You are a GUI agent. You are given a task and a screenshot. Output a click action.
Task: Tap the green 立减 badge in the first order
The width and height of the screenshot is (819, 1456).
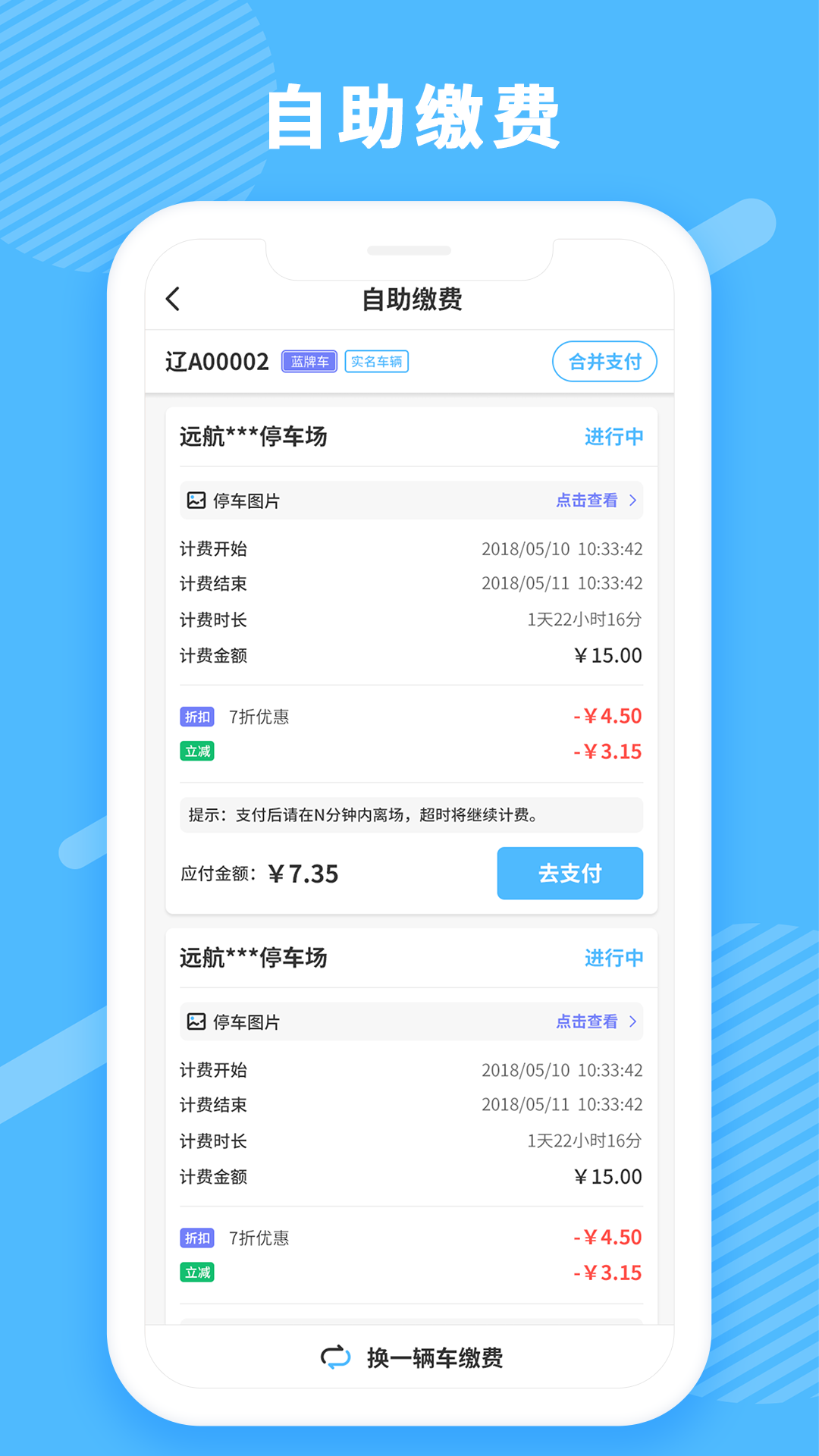coord(196,752)
